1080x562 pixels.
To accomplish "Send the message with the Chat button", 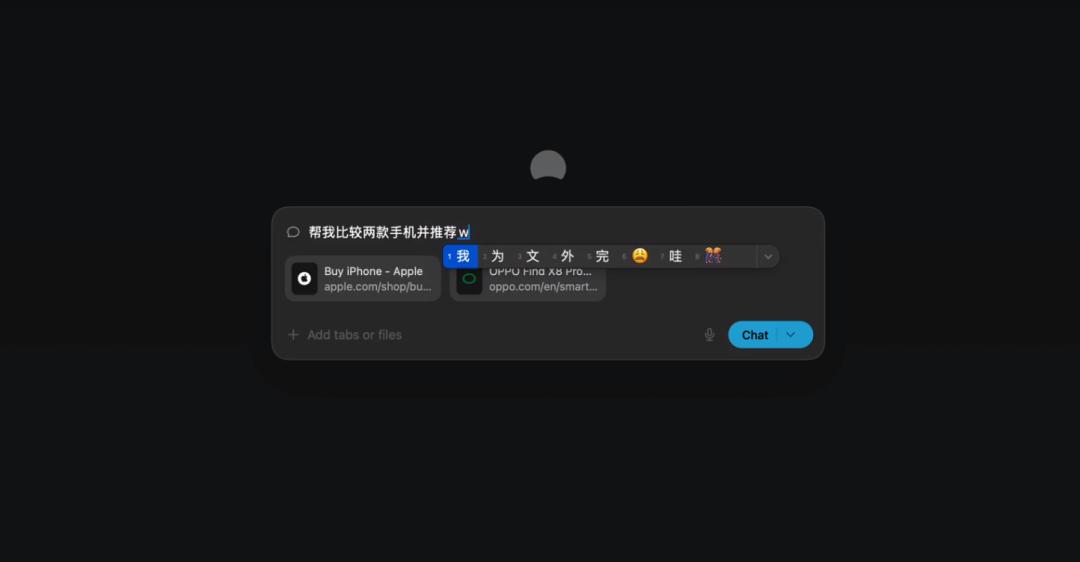I will pyautogui.click(x=754, y=335).
